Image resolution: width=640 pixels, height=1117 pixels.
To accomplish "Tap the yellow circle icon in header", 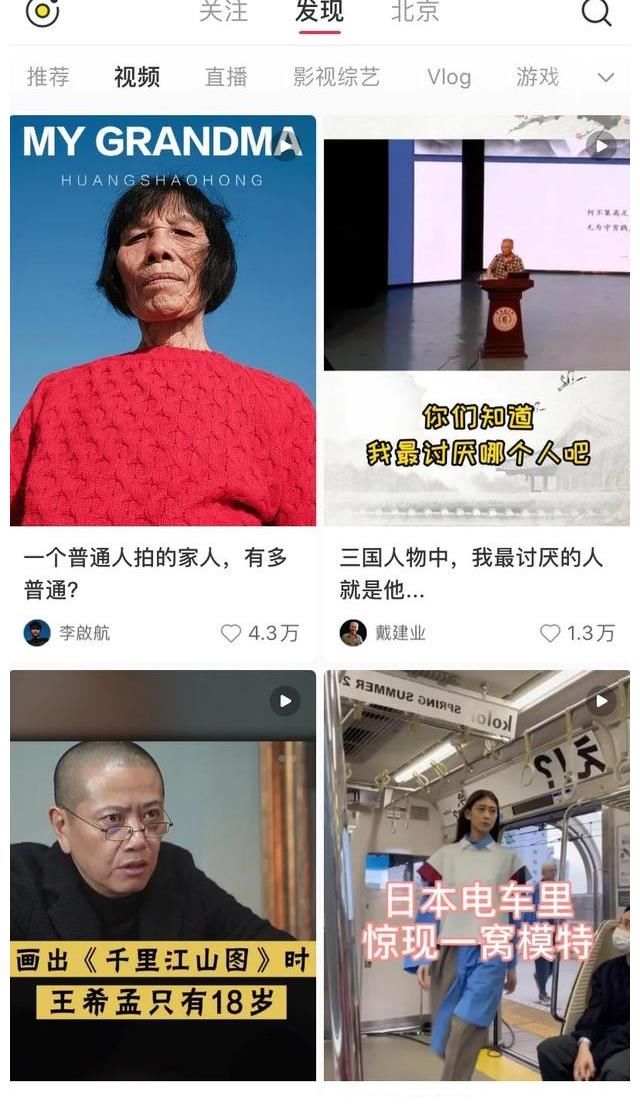I will point(42,12).
